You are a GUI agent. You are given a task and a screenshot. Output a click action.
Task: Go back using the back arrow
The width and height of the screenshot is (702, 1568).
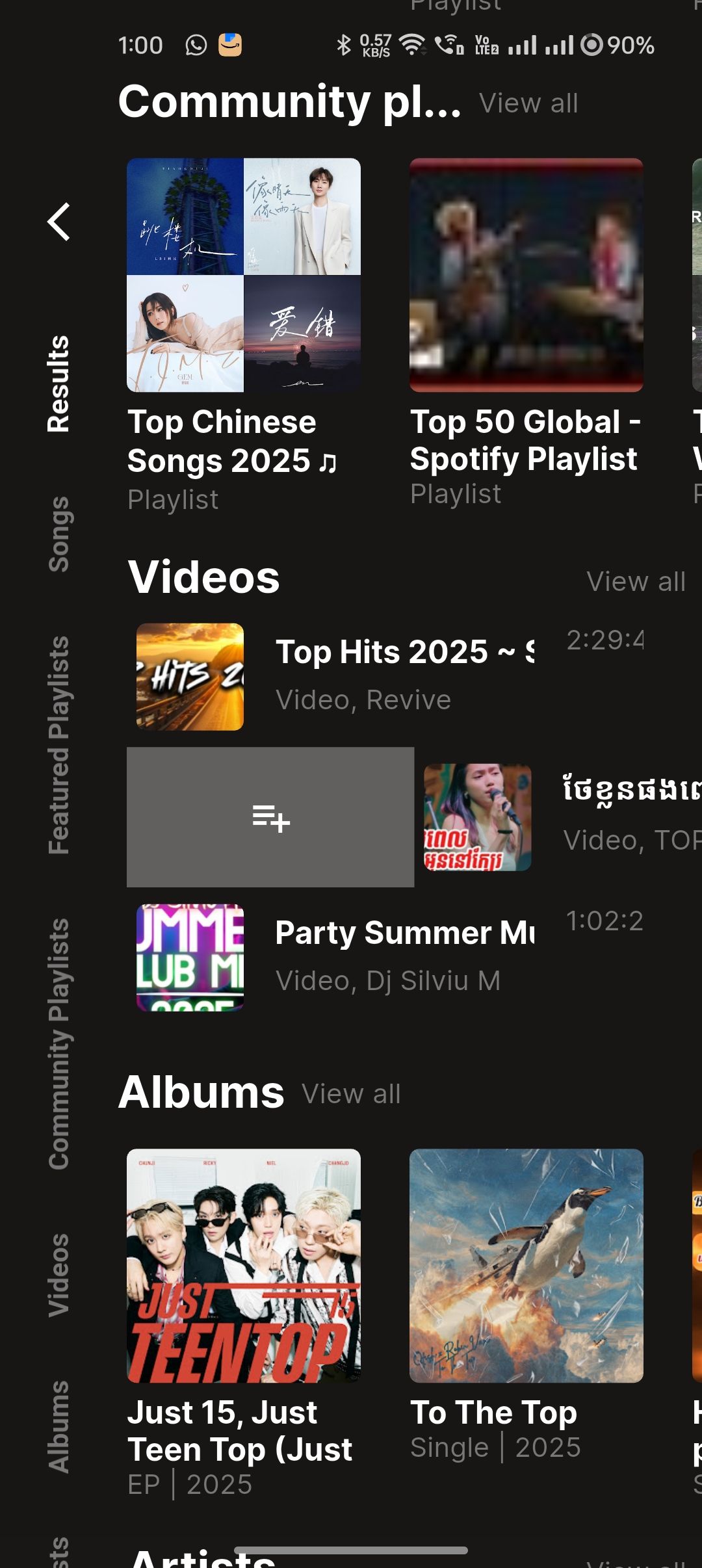[58, 222]
